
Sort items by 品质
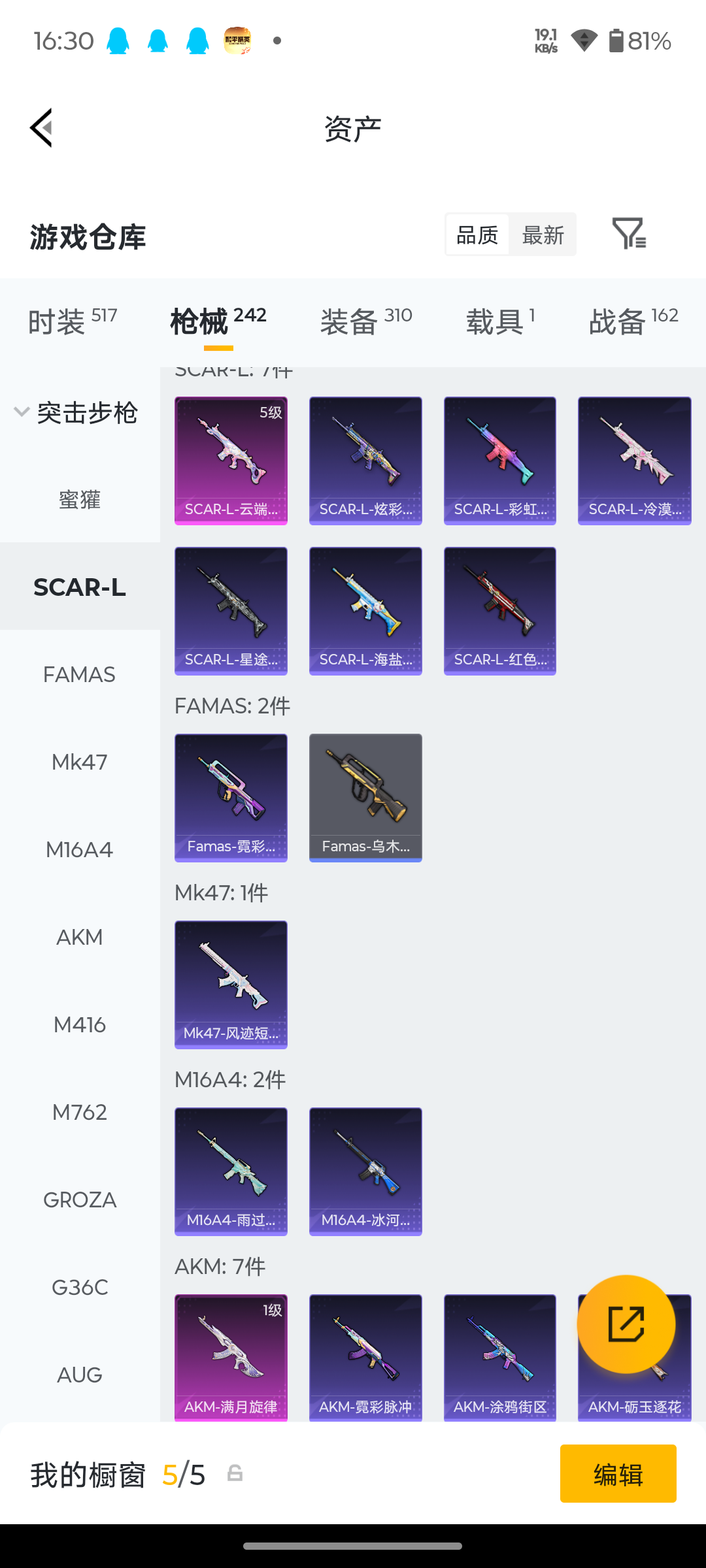point(477,235)
